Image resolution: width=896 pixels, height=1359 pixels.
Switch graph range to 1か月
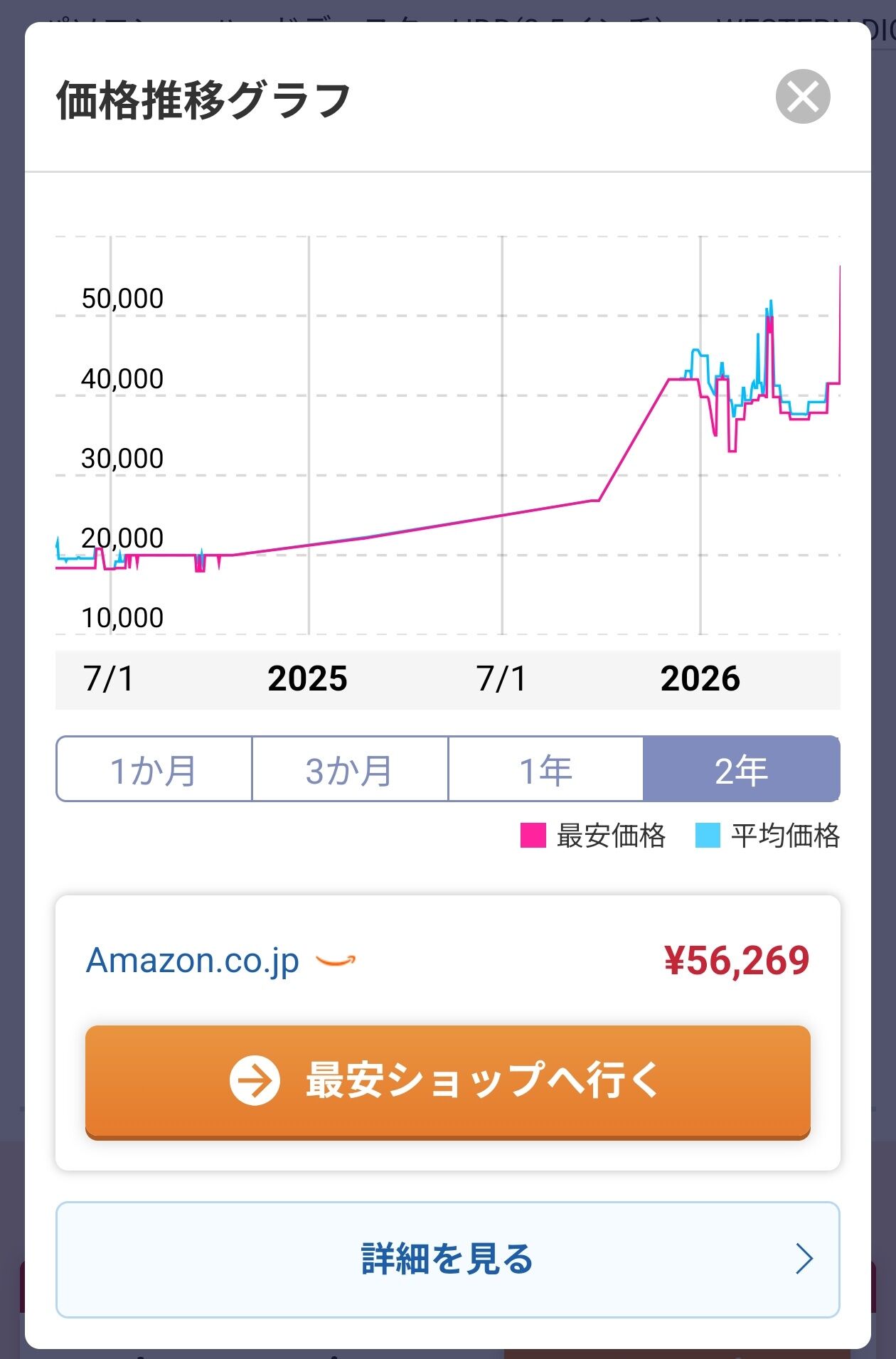click(x=154, y=769)
